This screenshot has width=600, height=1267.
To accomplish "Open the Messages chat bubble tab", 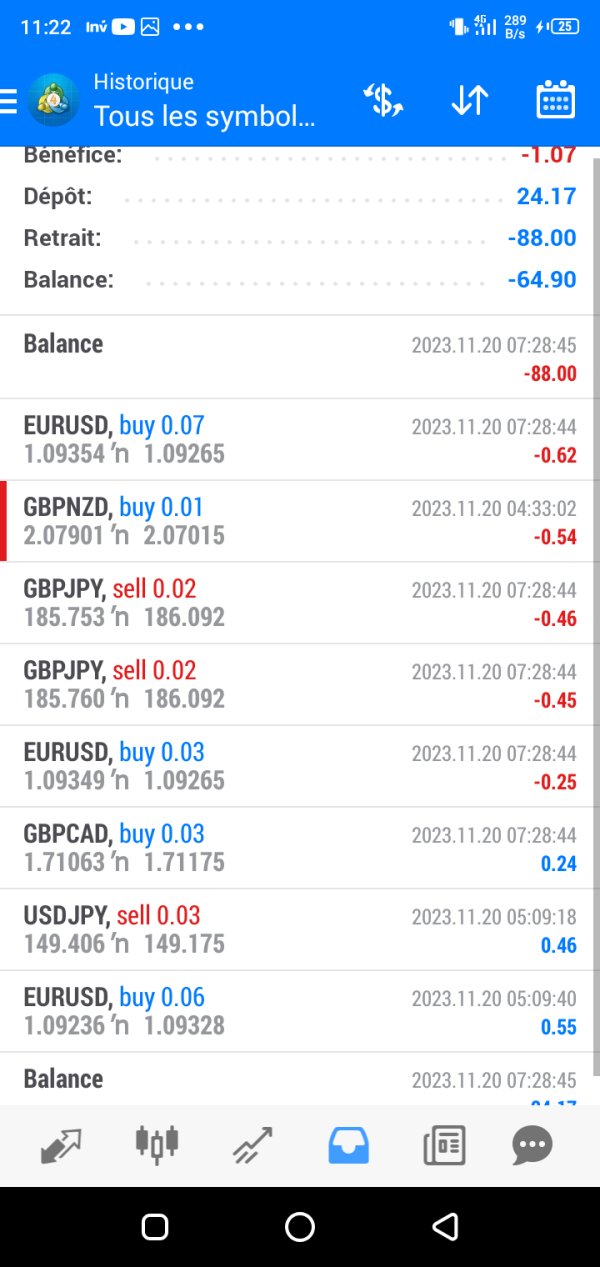I will click(532, 1145).
